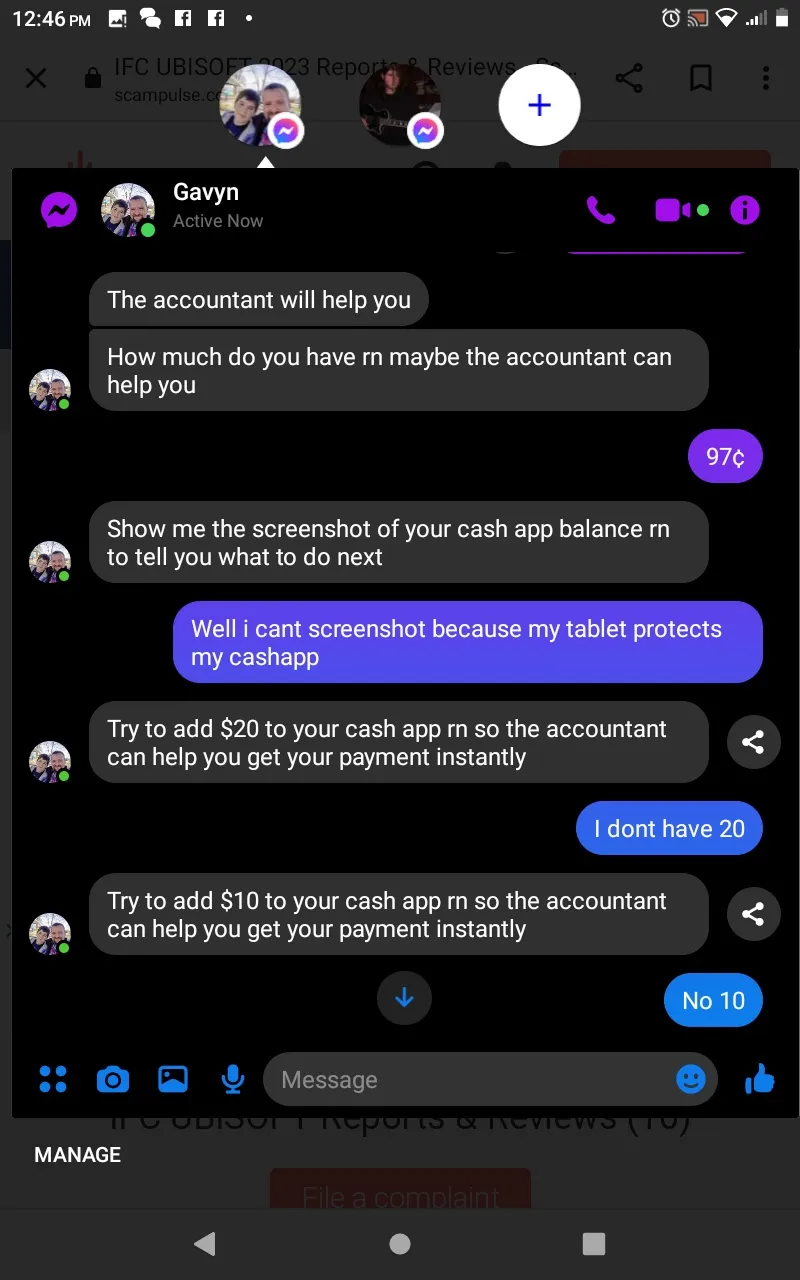Open the more apps four-dot menu

pyautogui.click(x=53, y=1080)
